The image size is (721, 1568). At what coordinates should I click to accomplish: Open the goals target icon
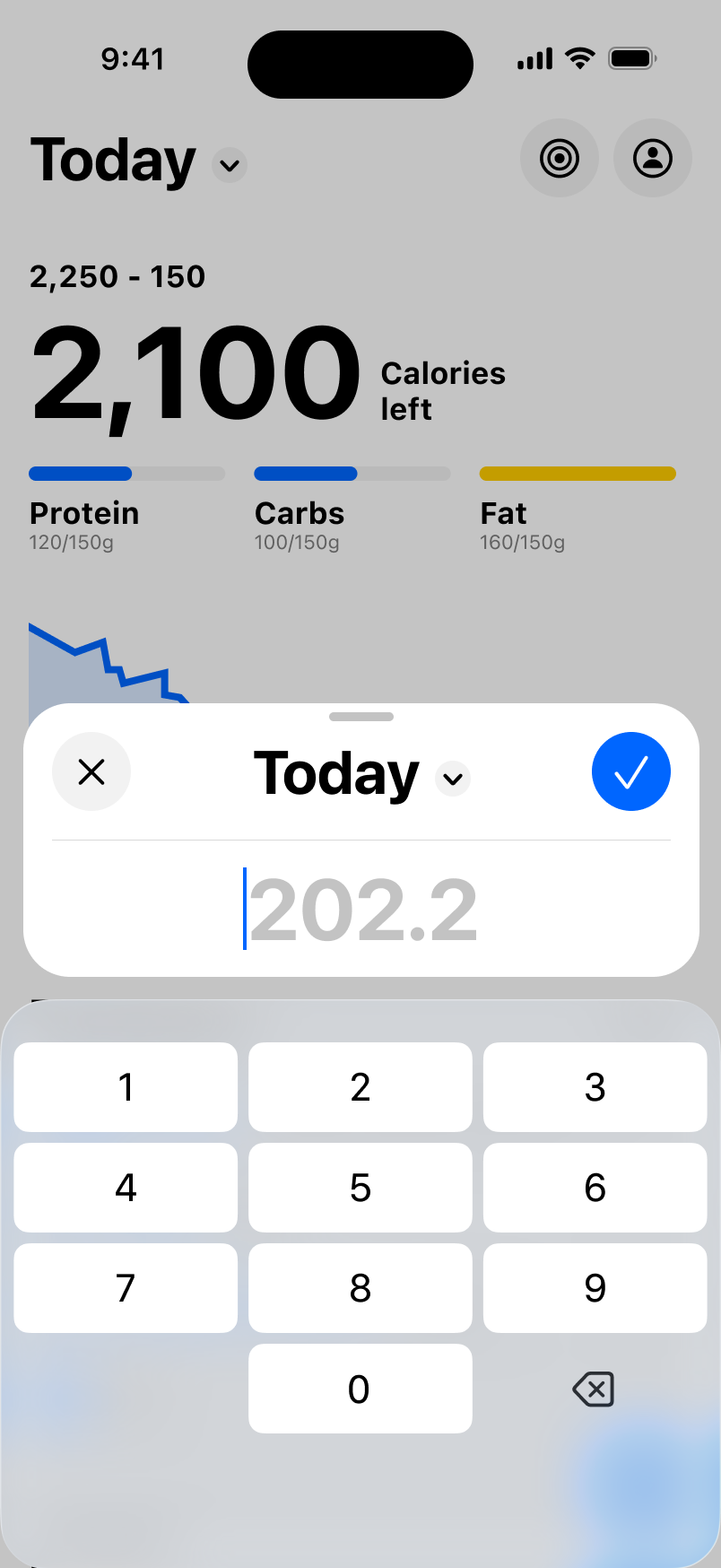click(x=559, y=158)
